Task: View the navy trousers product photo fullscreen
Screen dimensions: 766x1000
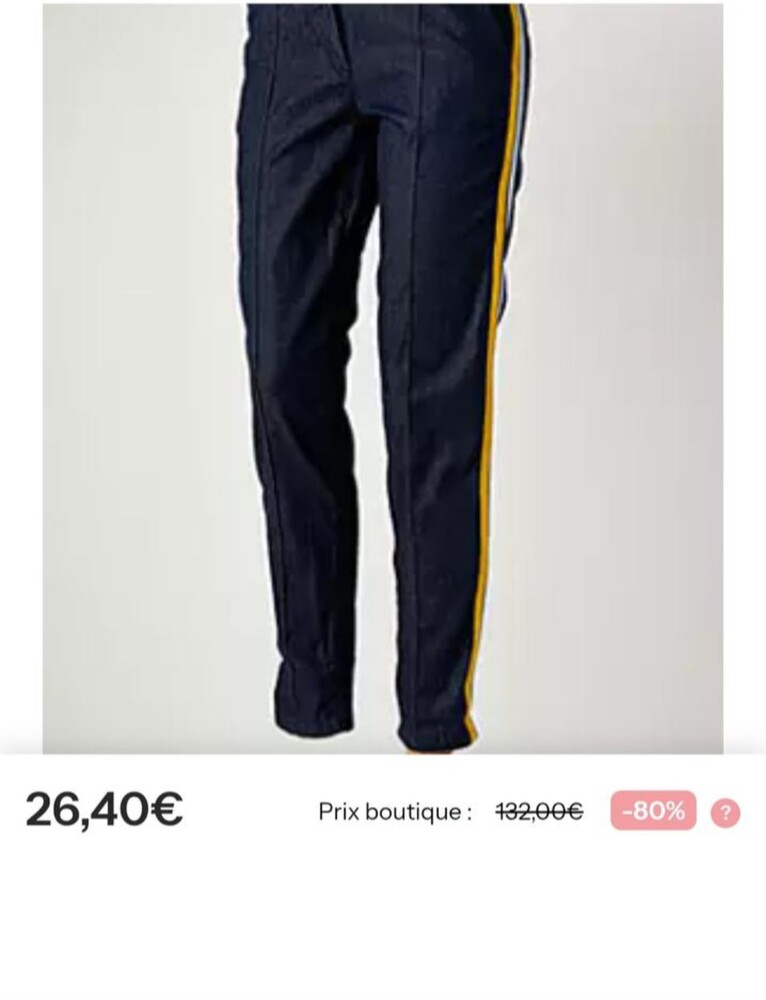Action: 383,378
